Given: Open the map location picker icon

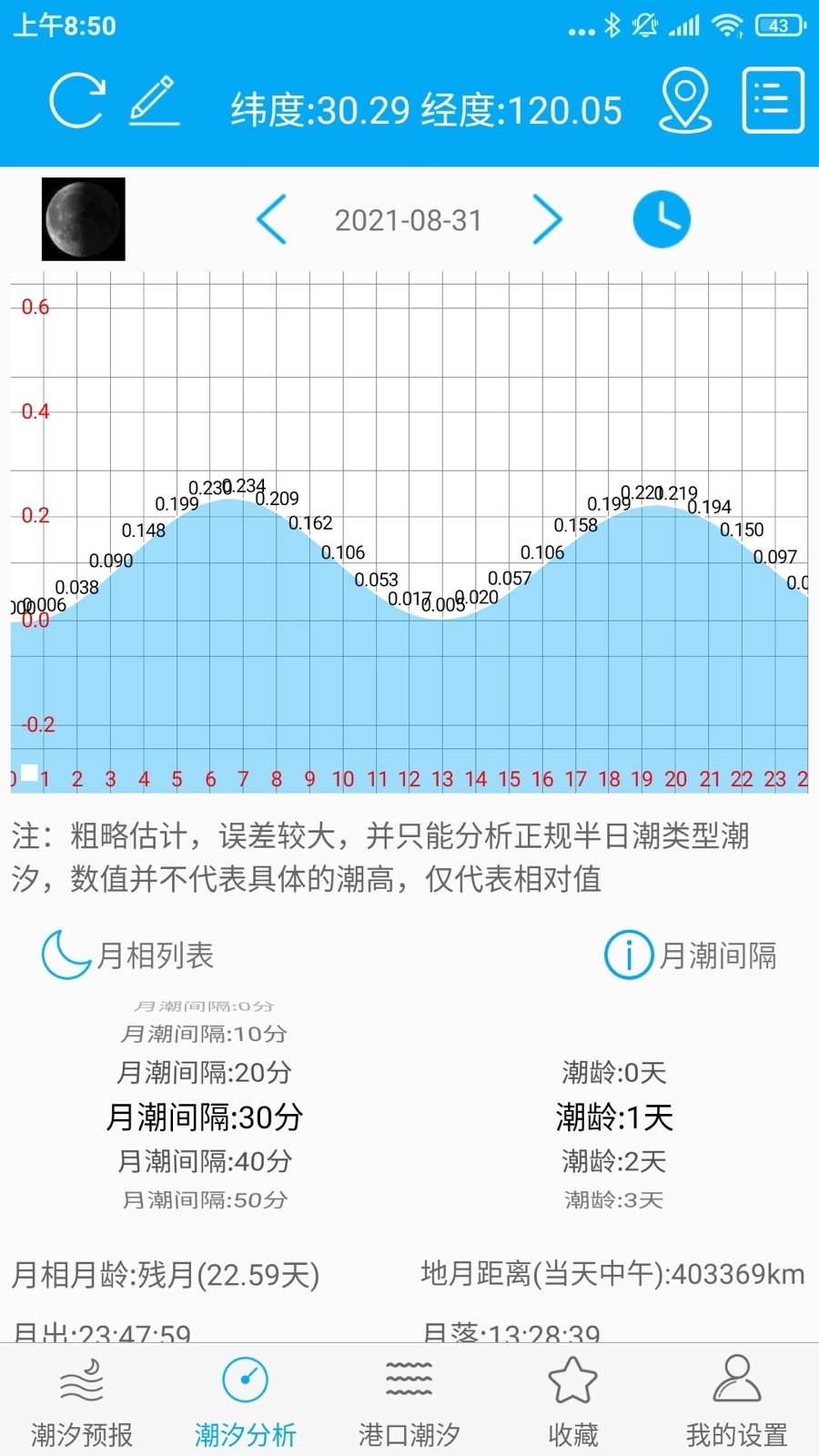Looking at the screenshot, I should (x=685, y=102).
